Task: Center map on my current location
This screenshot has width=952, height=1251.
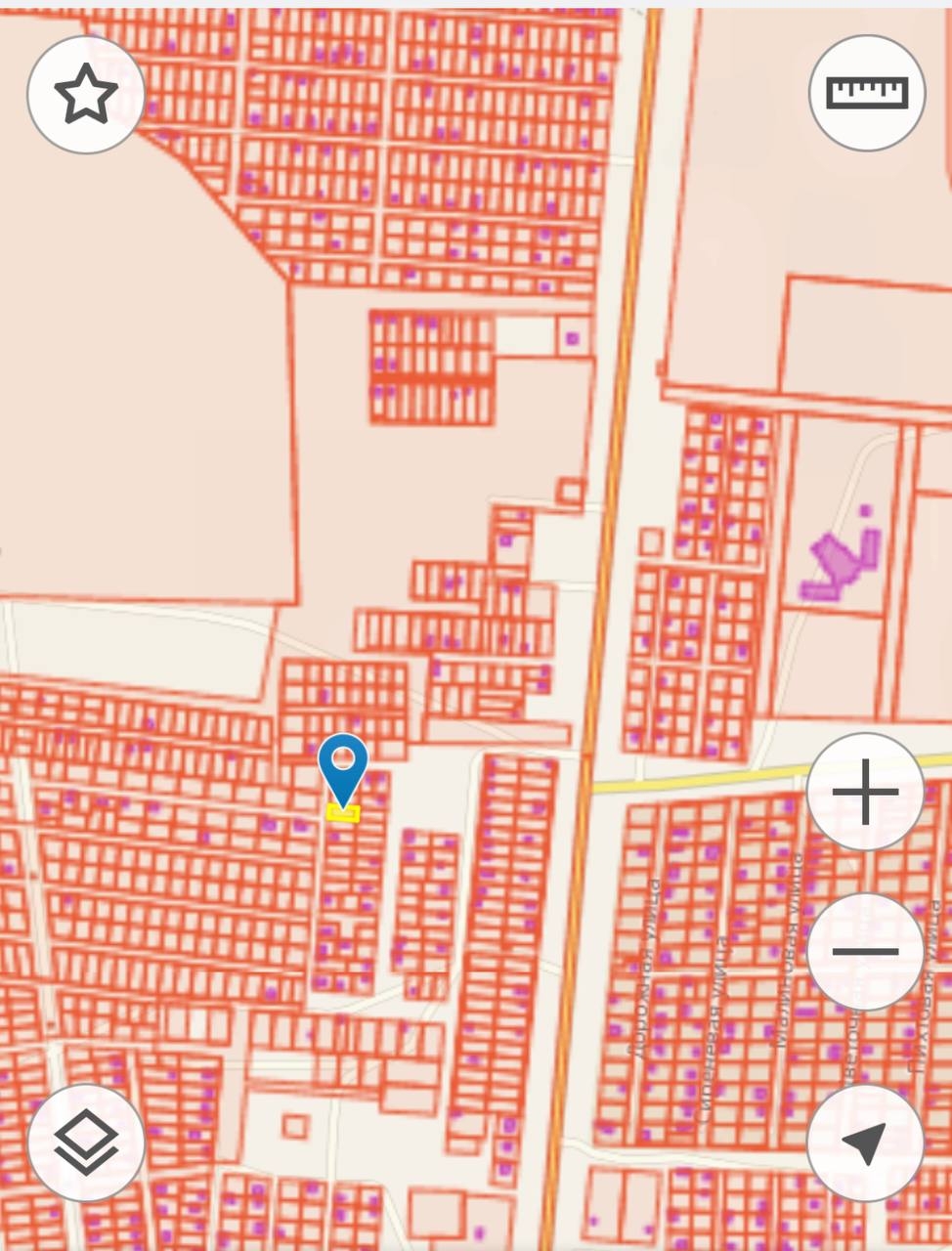Action: point(865,1143)
